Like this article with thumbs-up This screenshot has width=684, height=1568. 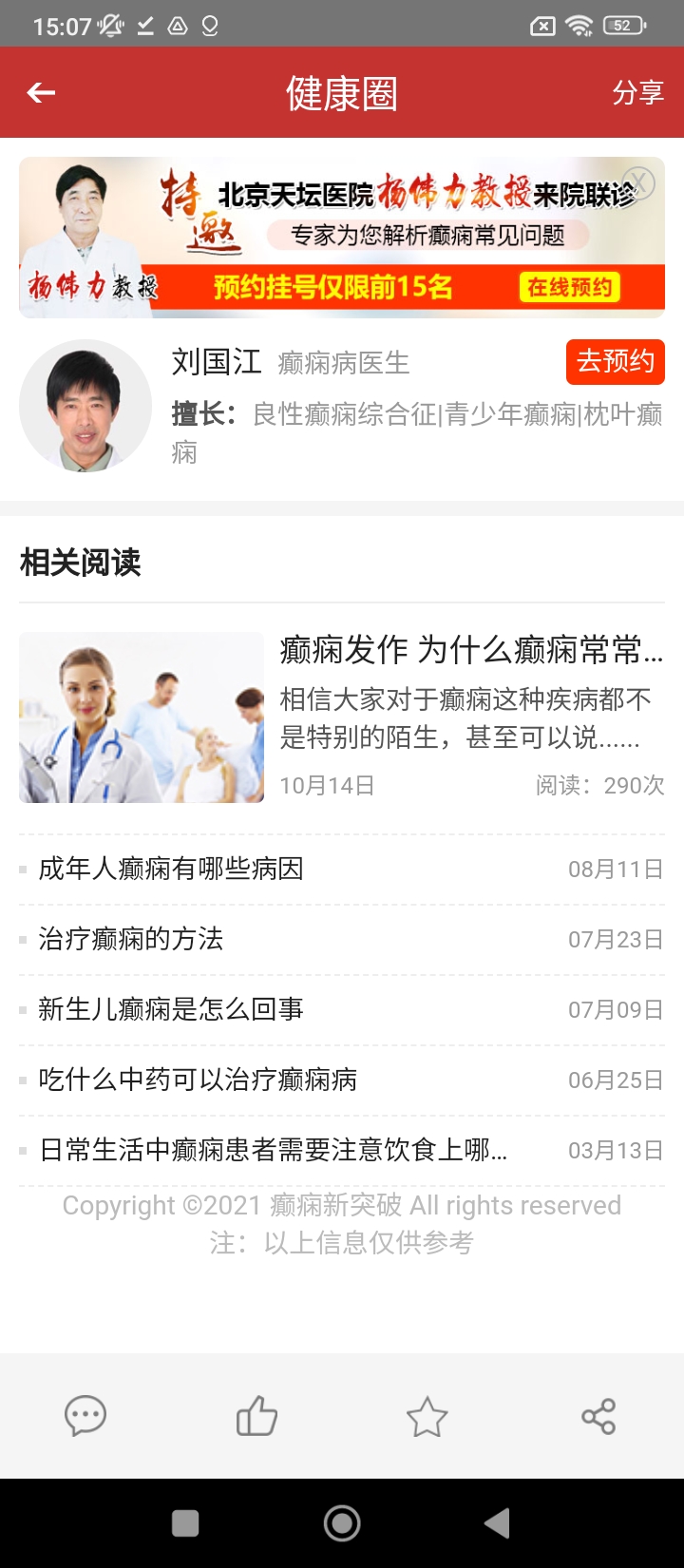tap(256, 1416)
